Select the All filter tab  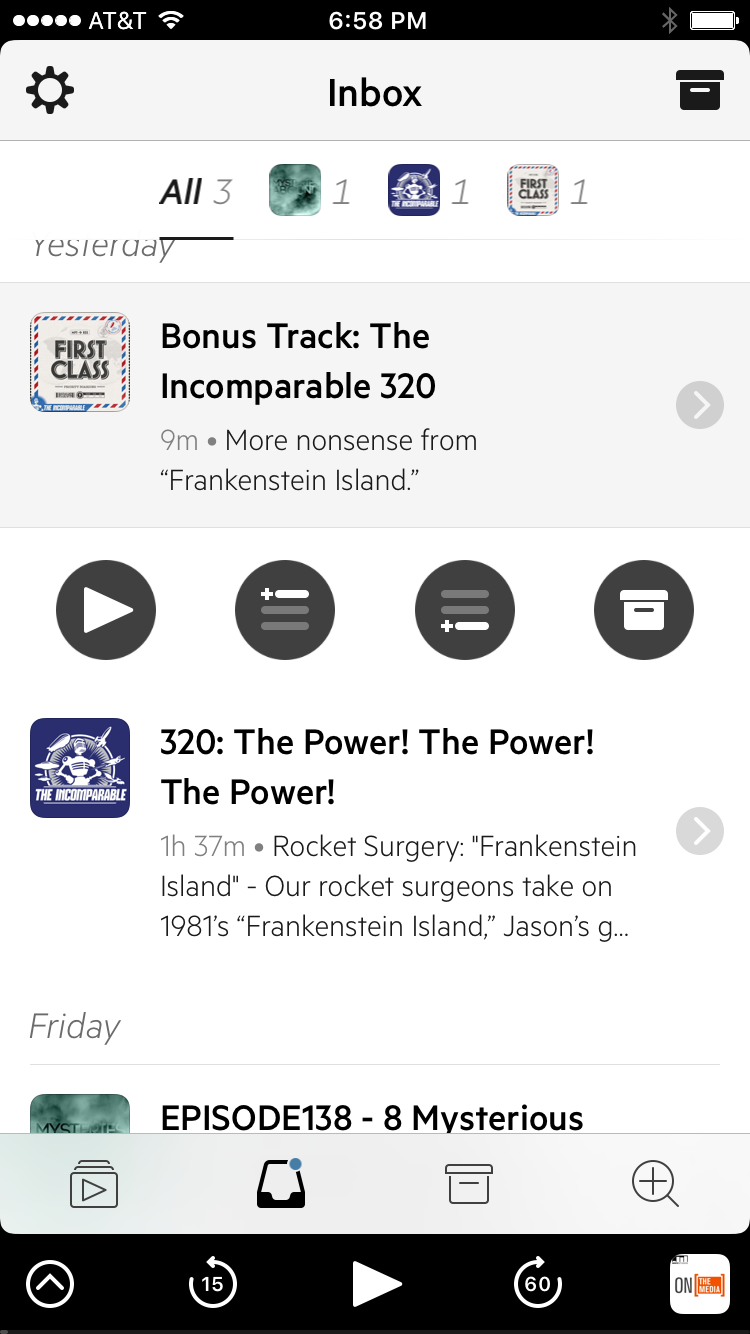point(196,191)
